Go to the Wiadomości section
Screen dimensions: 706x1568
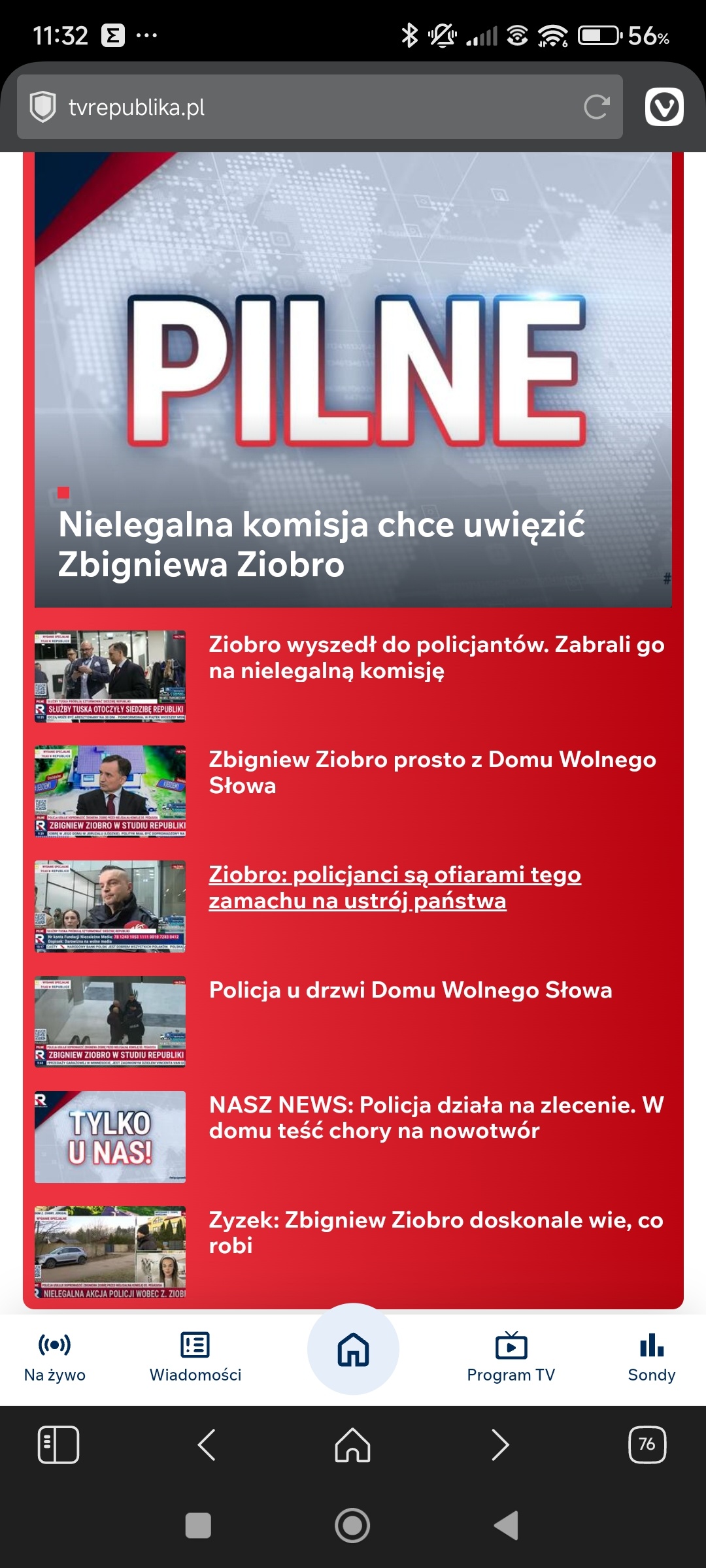[x=195, y=1358]
